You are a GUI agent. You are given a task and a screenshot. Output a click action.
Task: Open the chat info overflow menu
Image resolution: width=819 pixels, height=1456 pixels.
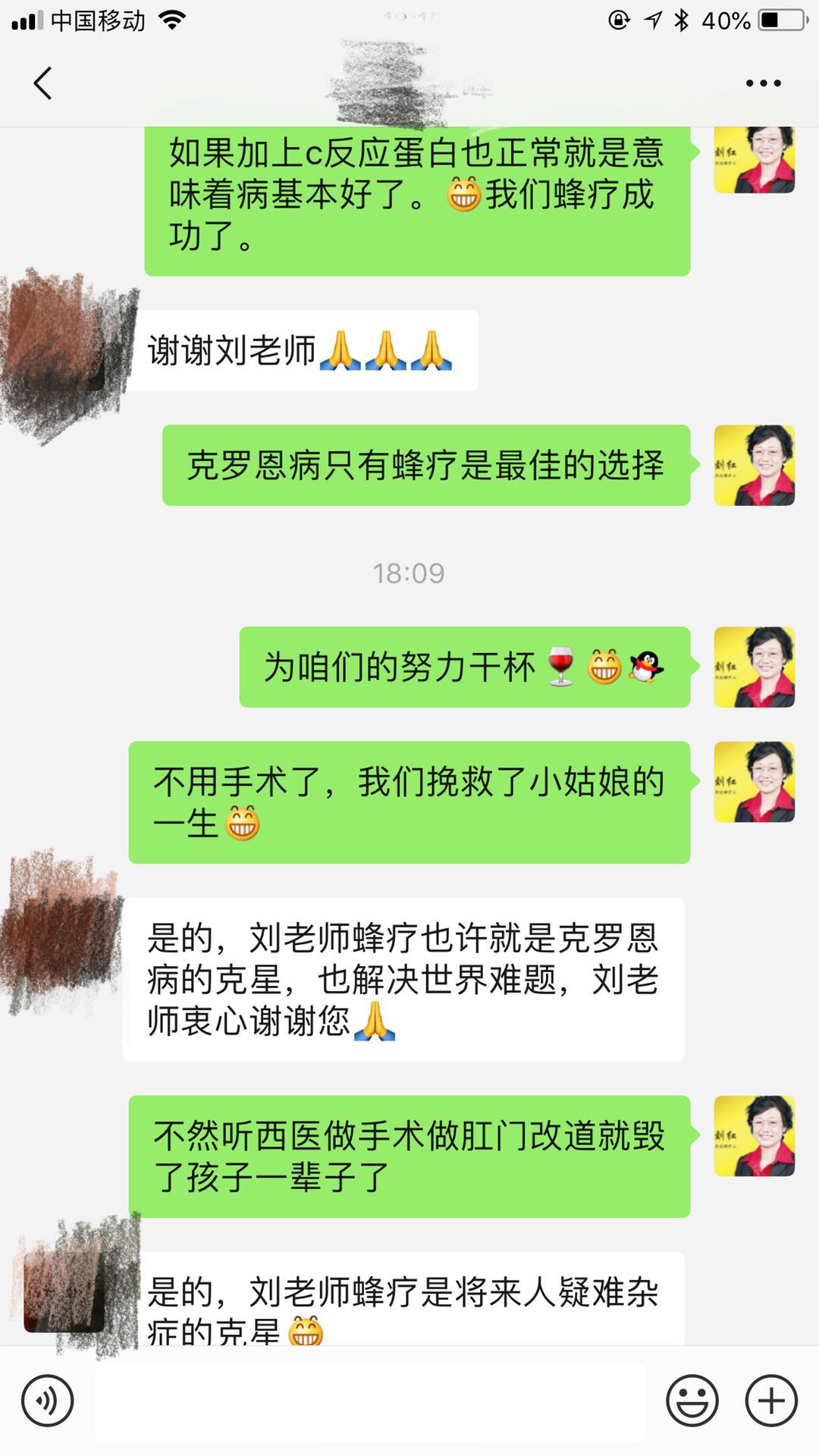pyautogui.click(x=763, y=83)
